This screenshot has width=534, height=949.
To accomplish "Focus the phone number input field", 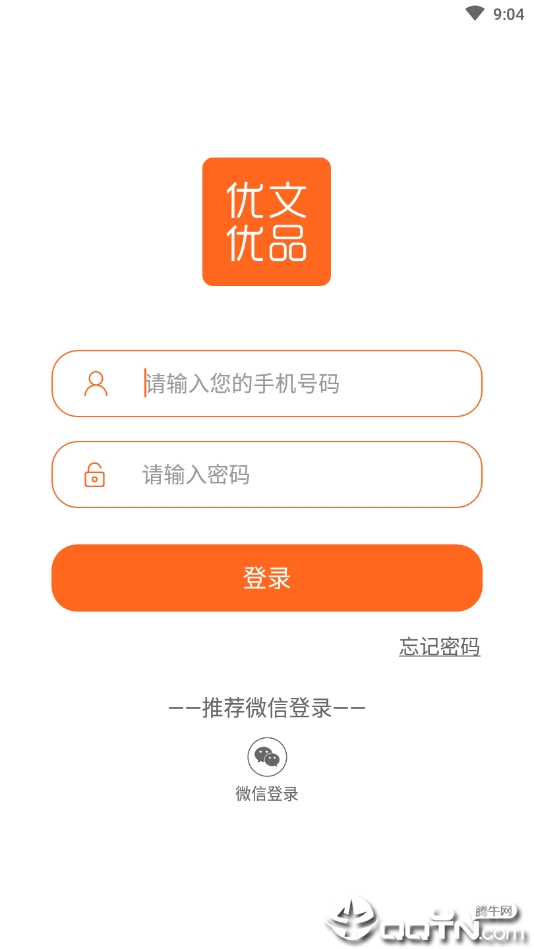I will [x=266, y=384].
